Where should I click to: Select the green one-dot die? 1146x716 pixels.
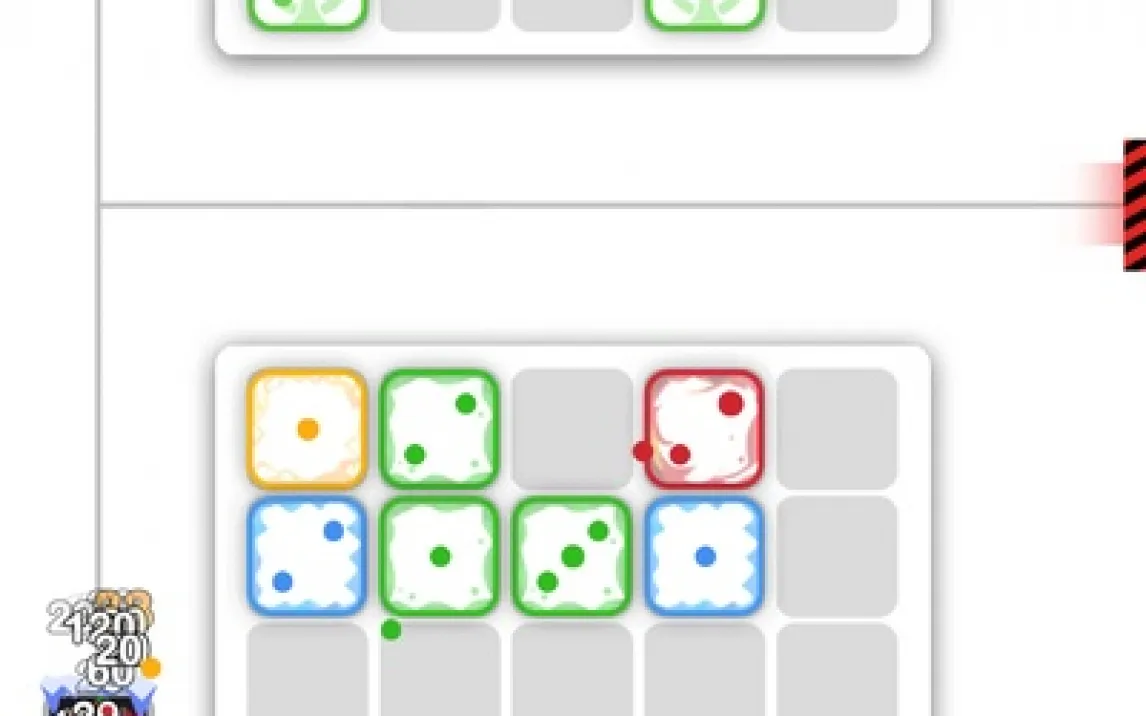click(x=439, y=556)
